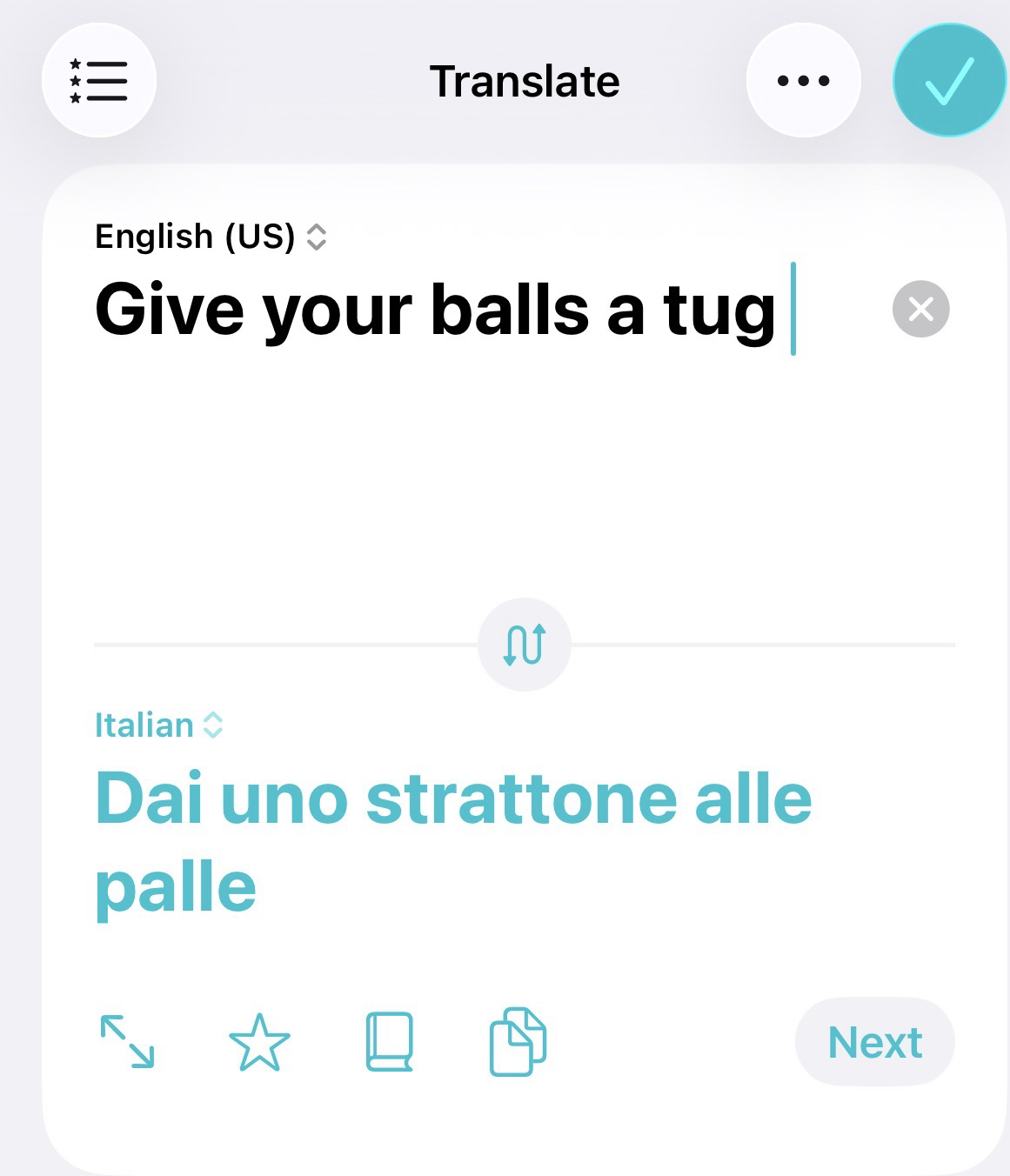The image size is (1010, 1176).
Task: Confirm with the checkmark button
Action: (x=948, y=81)
